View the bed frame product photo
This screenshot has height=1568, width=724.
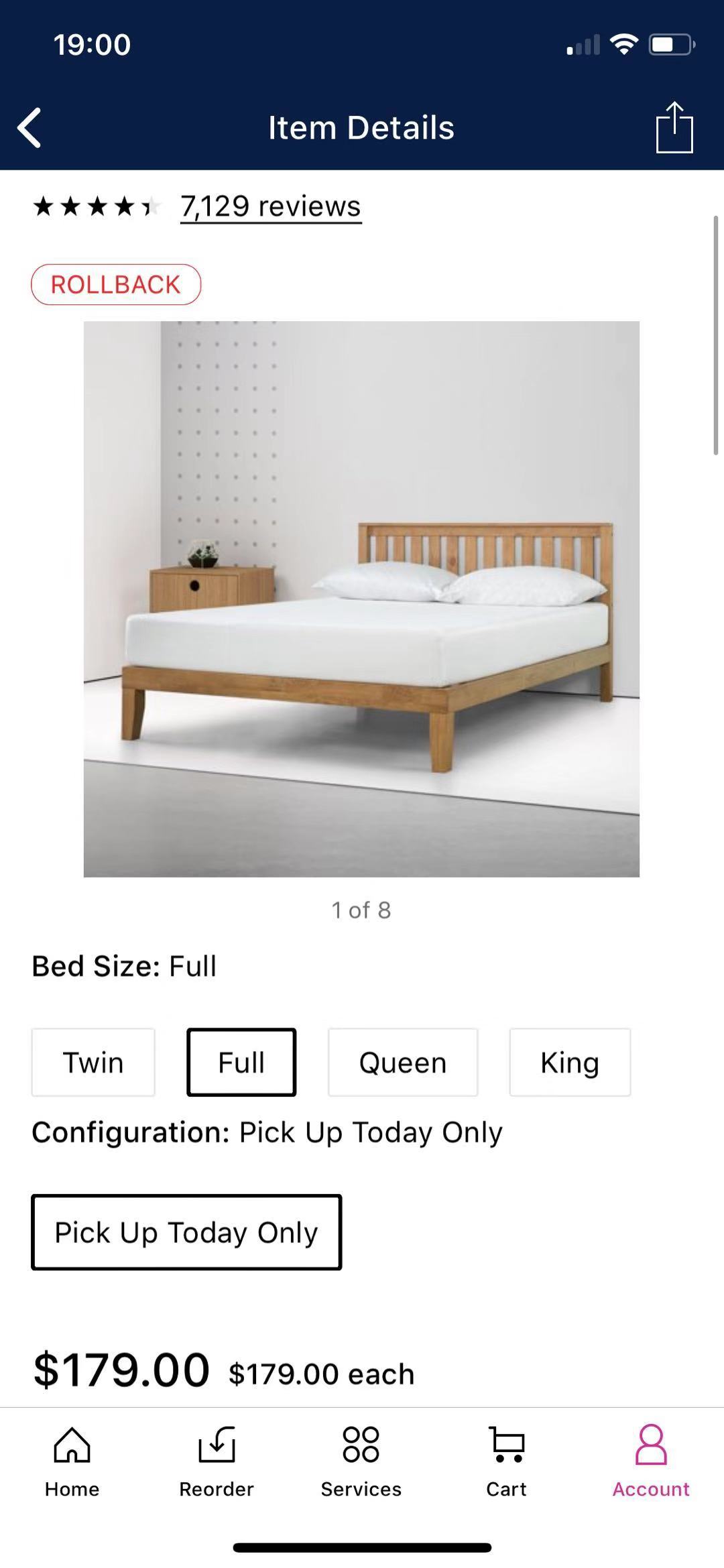tap(361, 599)
